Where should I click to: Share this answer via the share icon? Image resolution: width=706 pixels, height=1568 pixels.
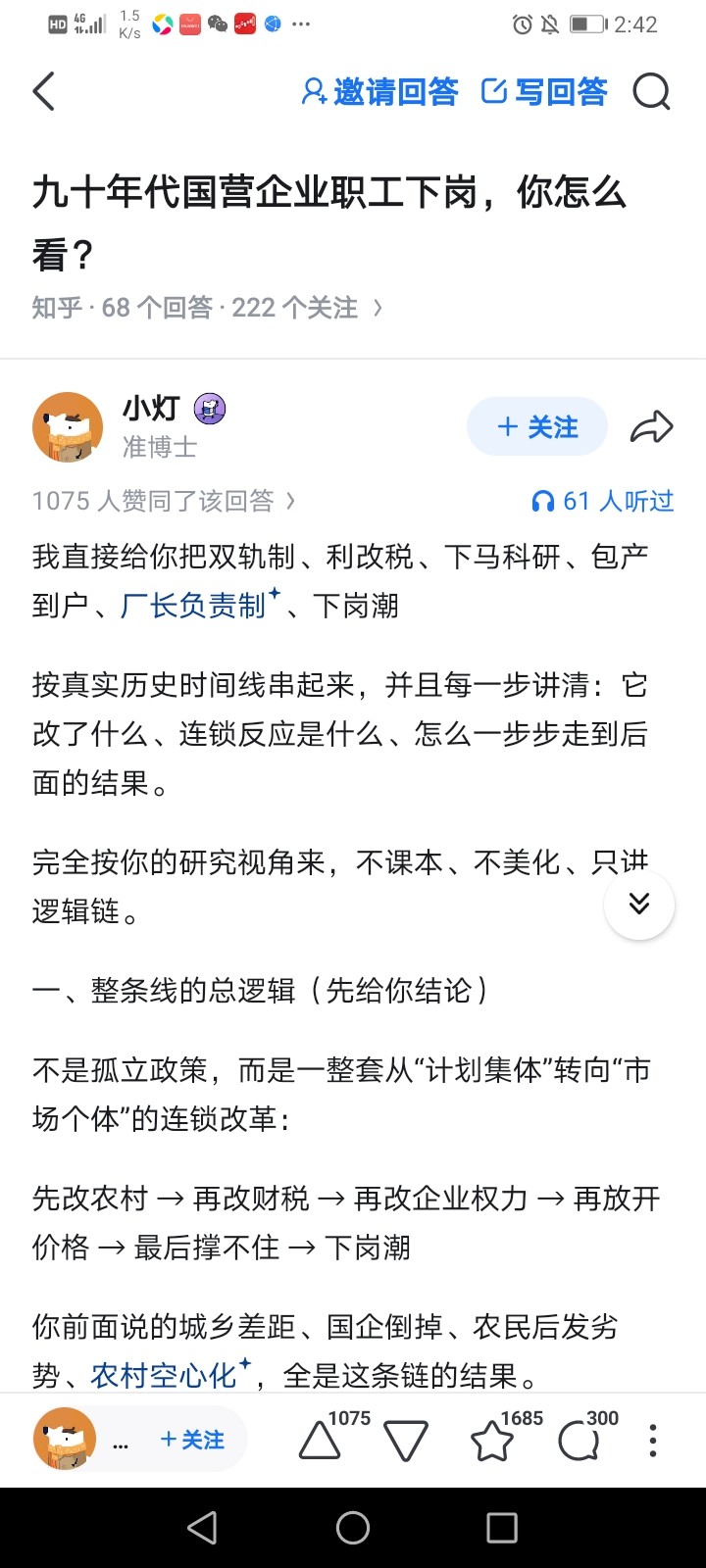click(x=652, y=426)
